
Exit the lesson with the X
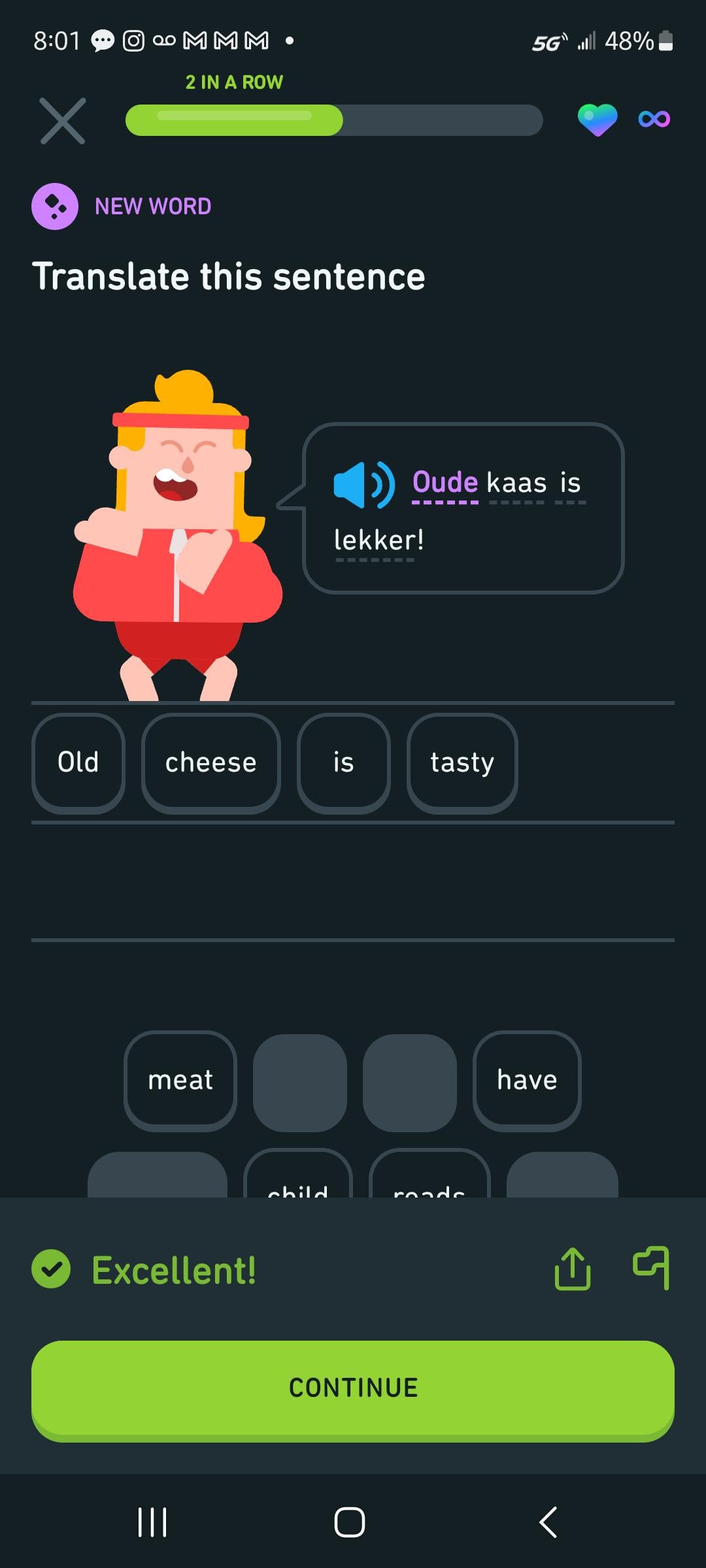click(62, 121)
